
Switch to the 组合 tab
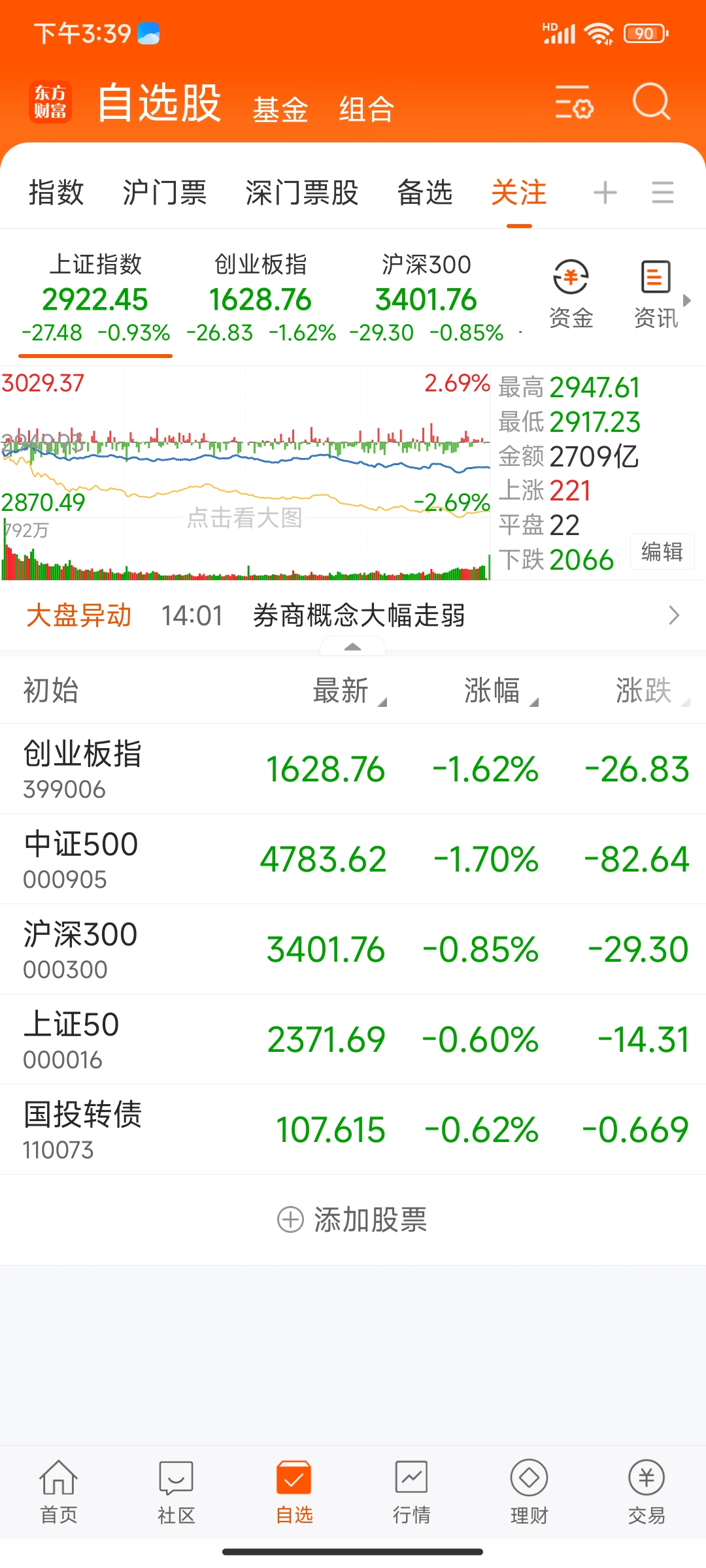click(x=367, y=109)
